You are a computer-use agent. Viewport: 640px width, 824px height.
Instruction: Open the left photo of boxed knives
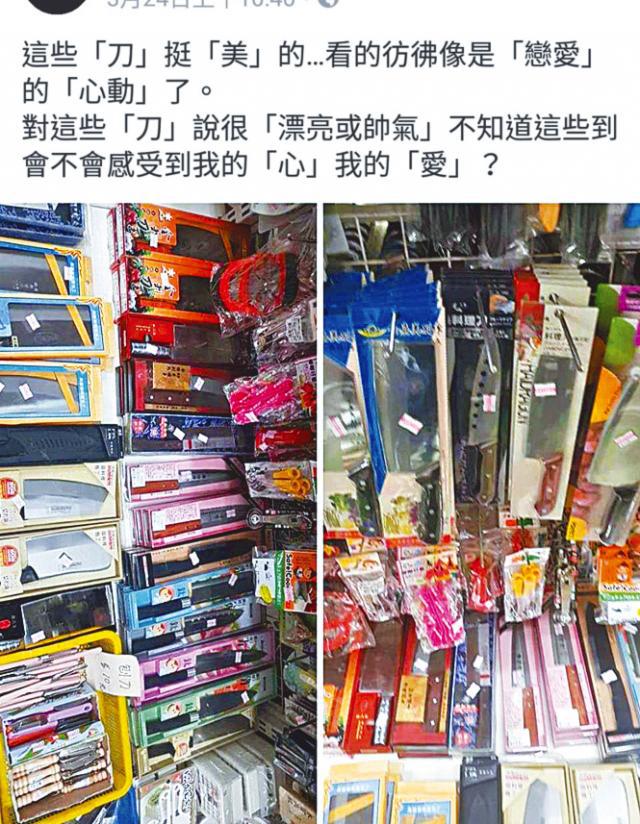158,513
